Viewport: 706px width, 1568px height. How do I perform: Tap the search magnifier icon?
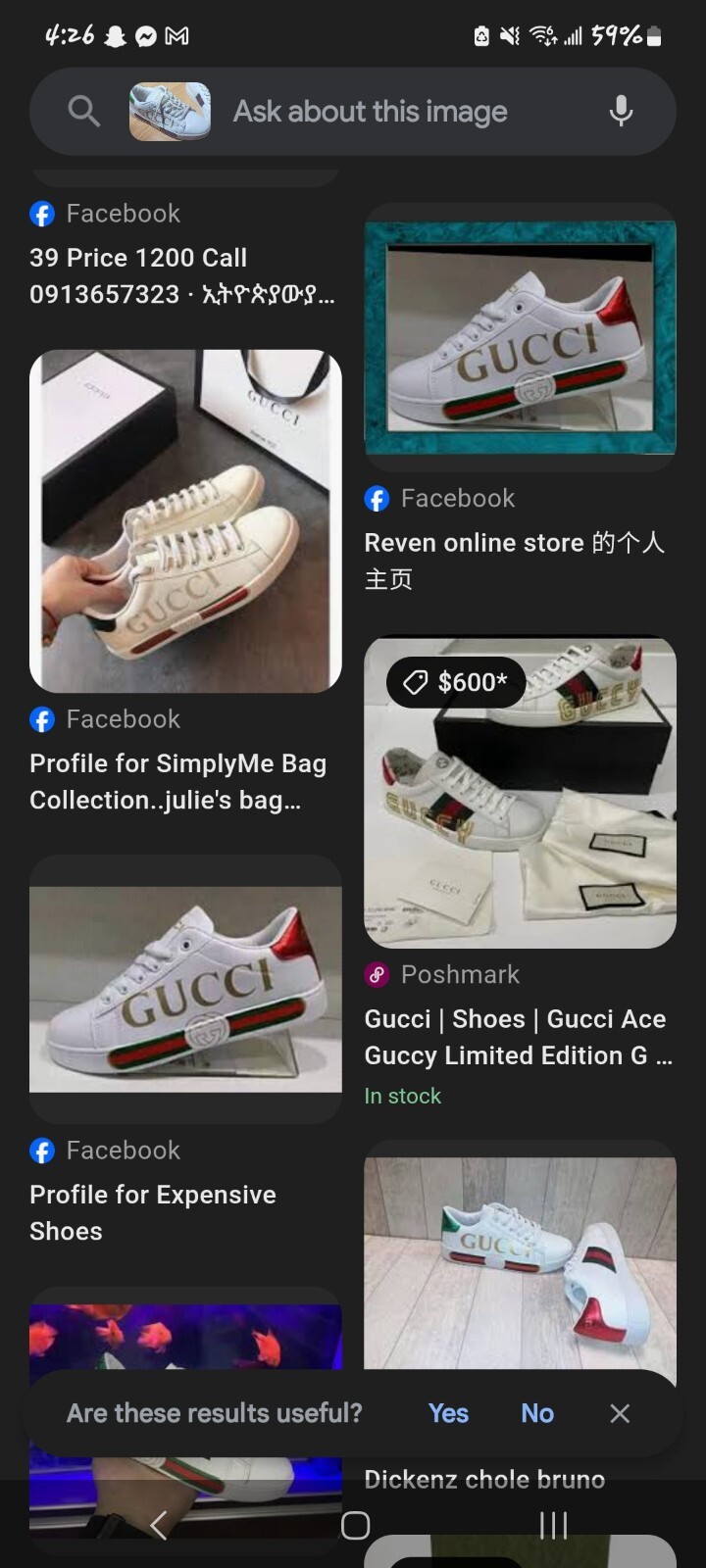click(84, 112)
